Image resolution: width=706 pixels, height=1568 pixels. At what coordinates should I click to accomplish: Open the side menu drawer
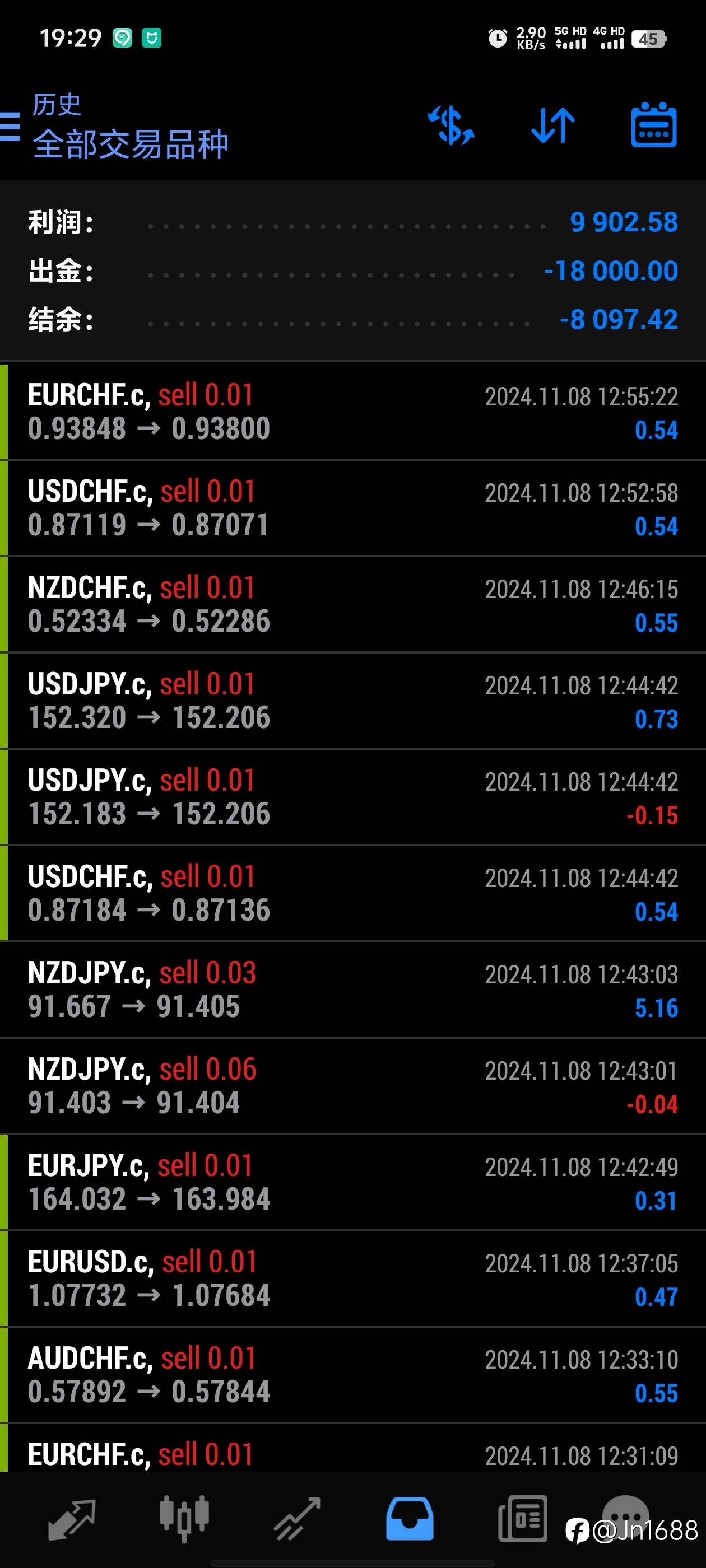click(x=10, y=127)
